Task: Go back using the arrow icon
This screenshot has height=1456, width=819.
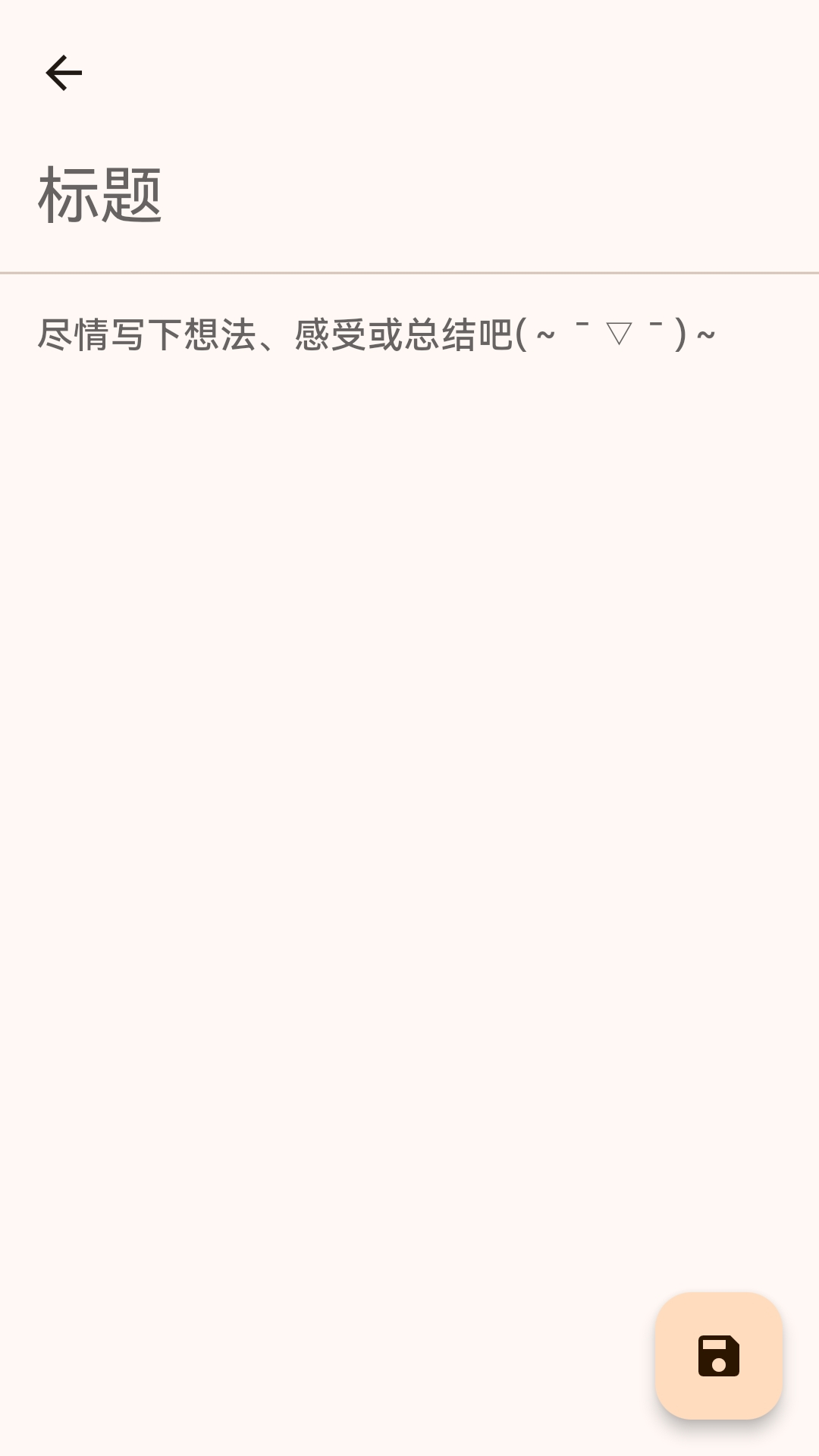Action: point(64,74)
